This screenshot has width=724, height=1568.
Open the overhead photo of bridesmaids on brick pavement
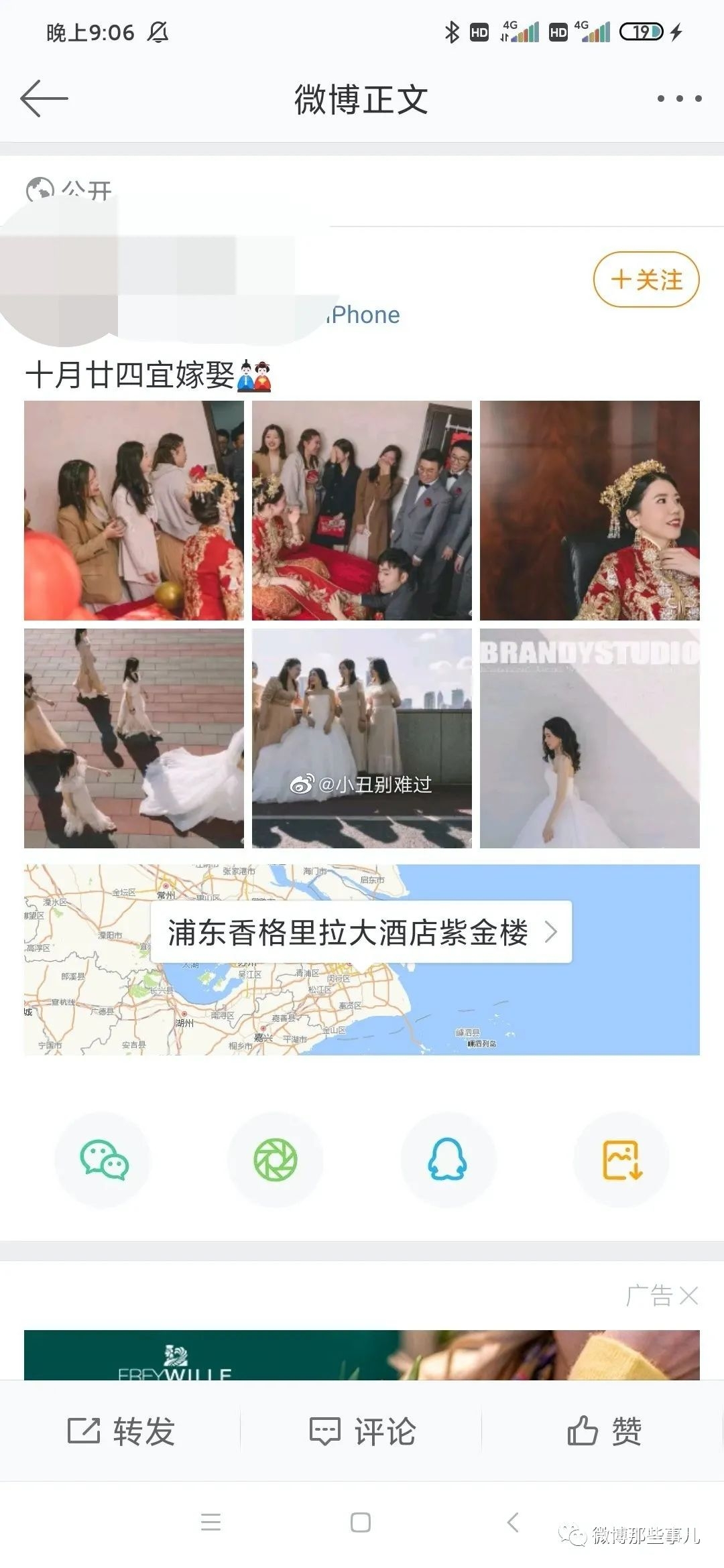tap(134, 738)
